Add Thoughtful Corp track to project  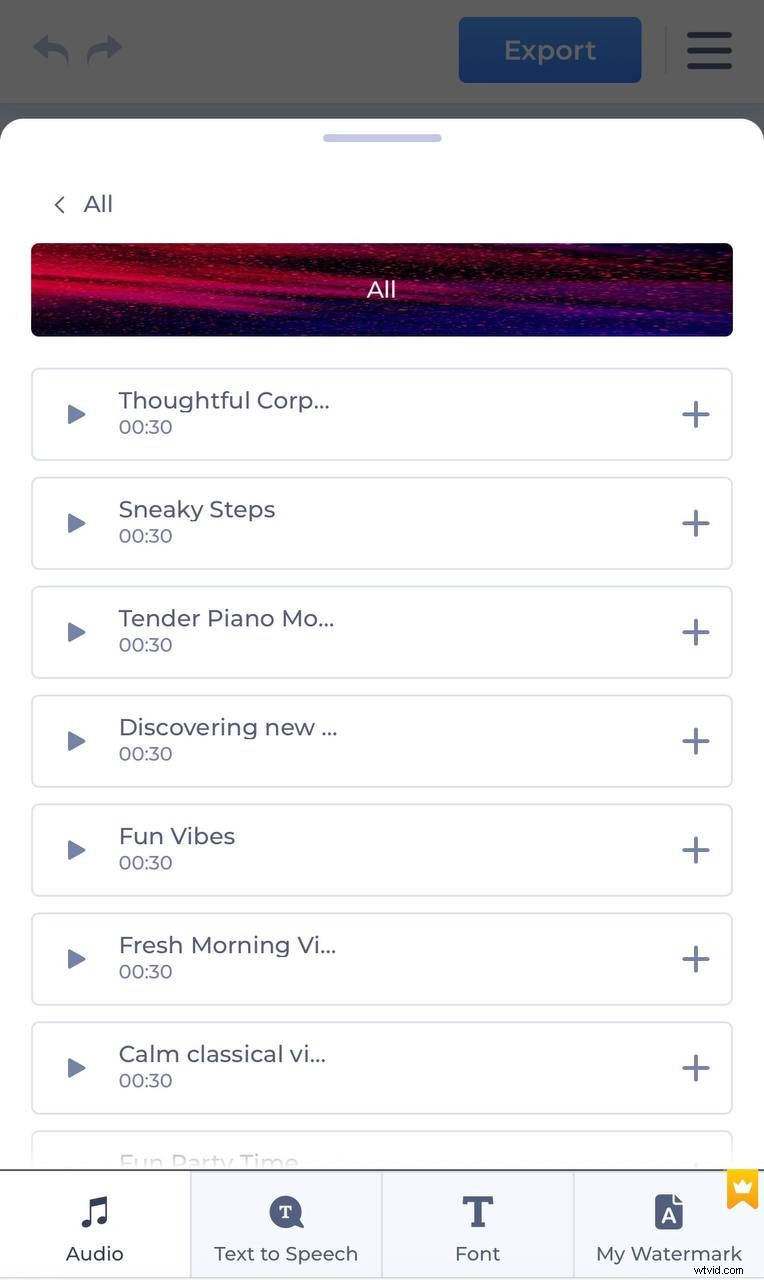(x=695, y=414)
